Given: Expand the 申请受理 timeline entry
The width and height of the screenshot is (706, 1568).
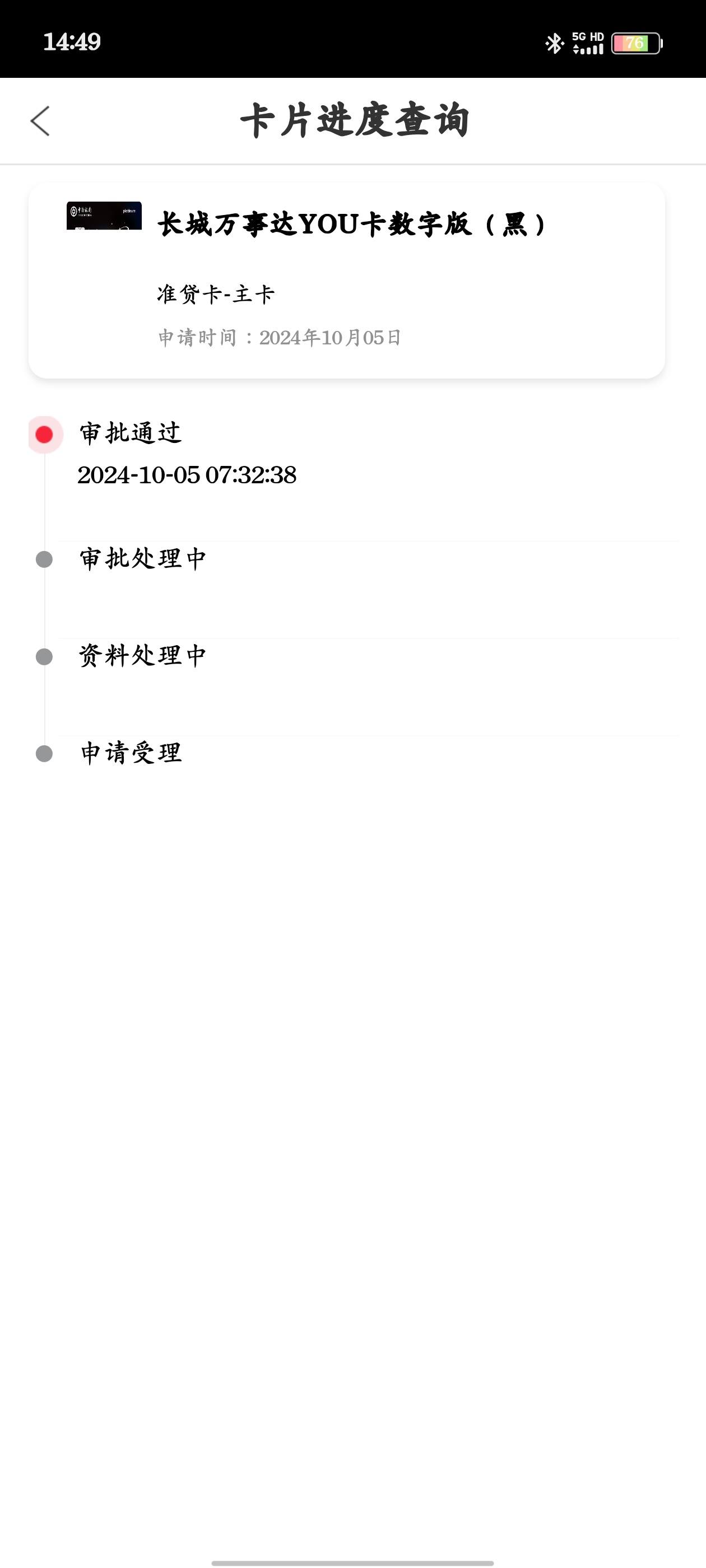Looking at the screenshot, I should [130, 754].
